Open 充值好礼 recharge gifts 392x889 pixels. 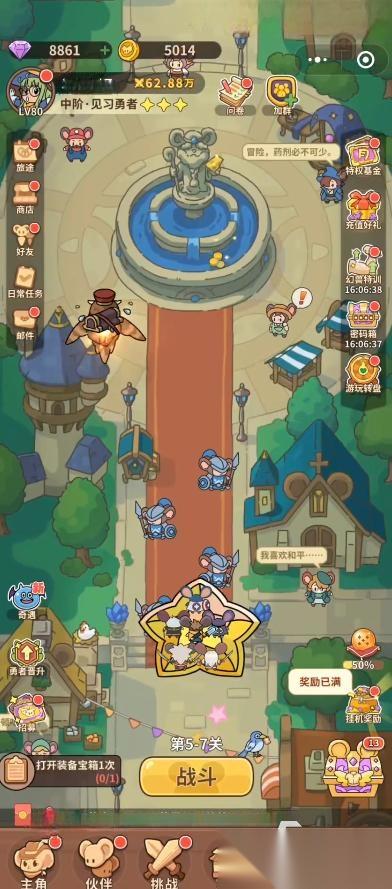pyautogui.click(x=363, y=210)
